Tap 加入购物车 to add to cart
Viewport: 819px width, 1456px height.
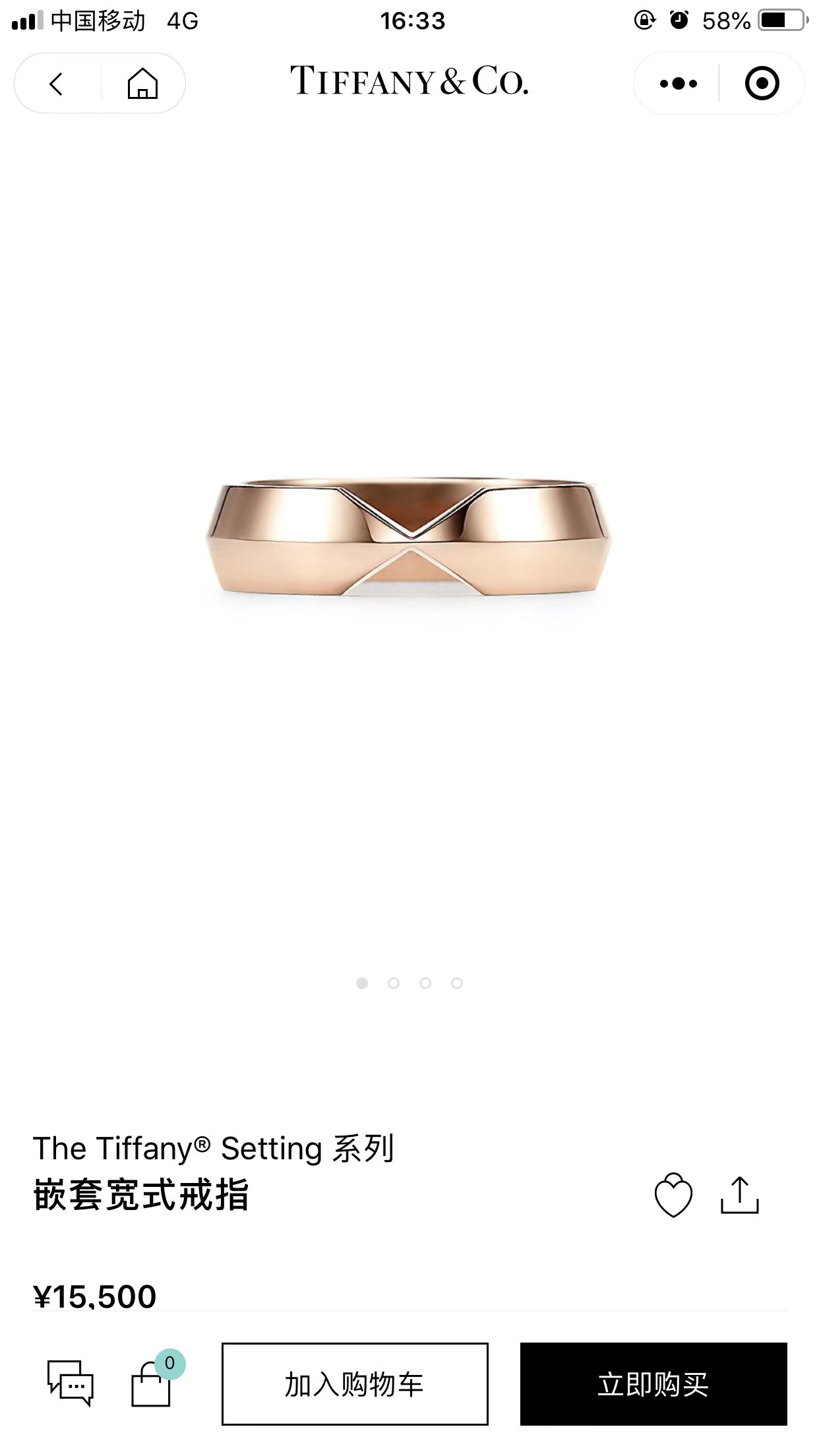tap(355, 1383)
